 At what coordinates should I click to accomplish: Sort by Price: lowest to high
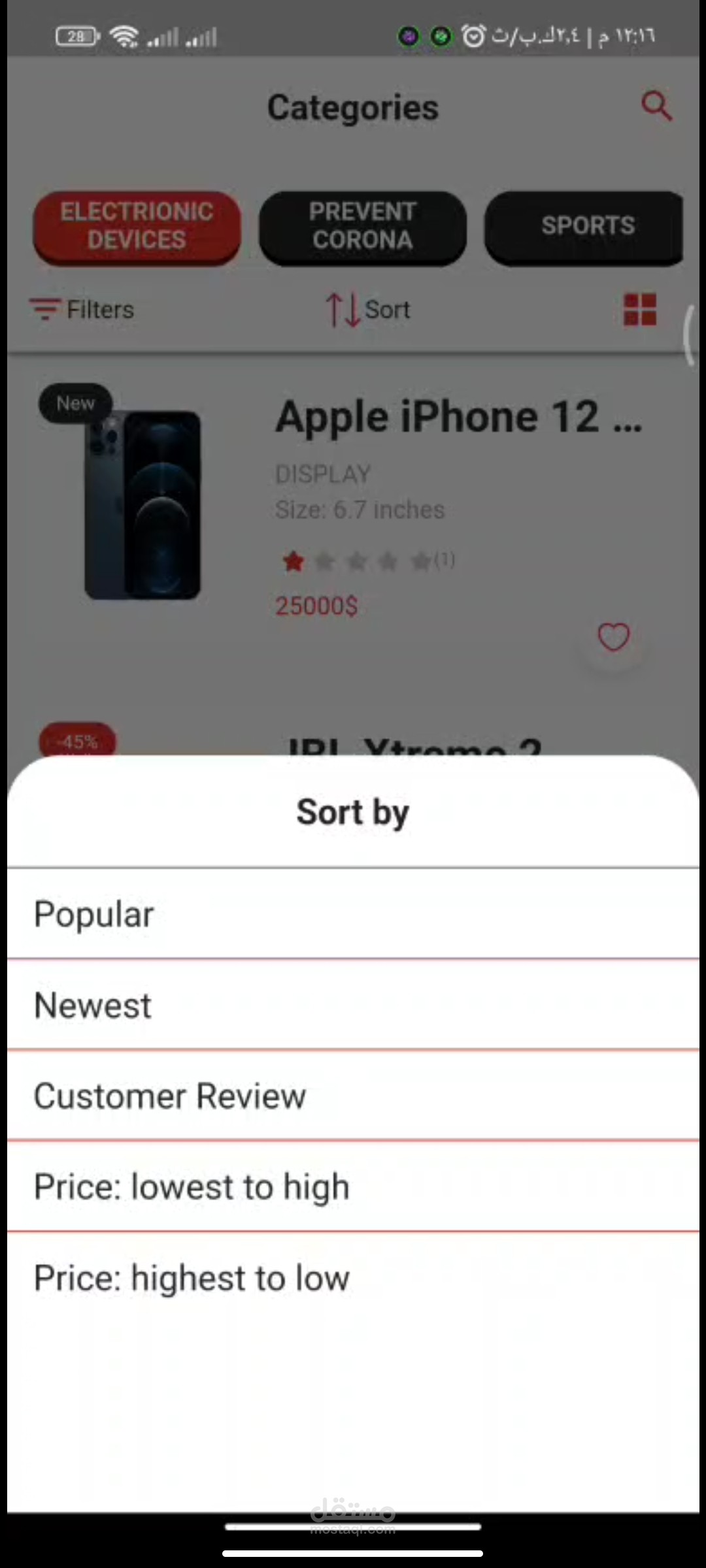point(353,1186)
